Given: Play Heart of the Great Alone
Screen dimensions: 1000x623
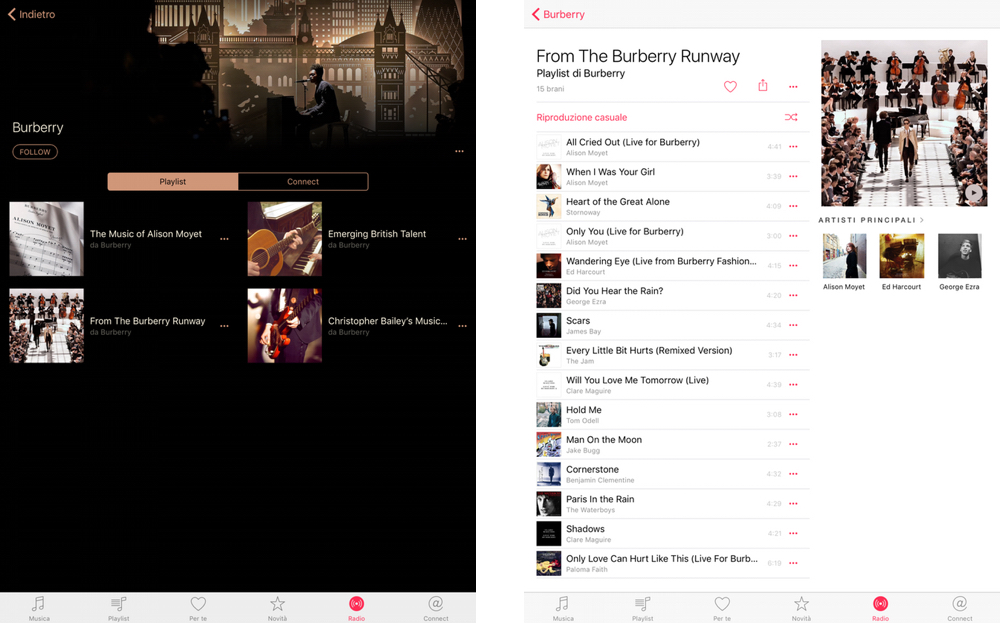Looking at the screenshot, I should pyautogui.click(x=617, y=202).
